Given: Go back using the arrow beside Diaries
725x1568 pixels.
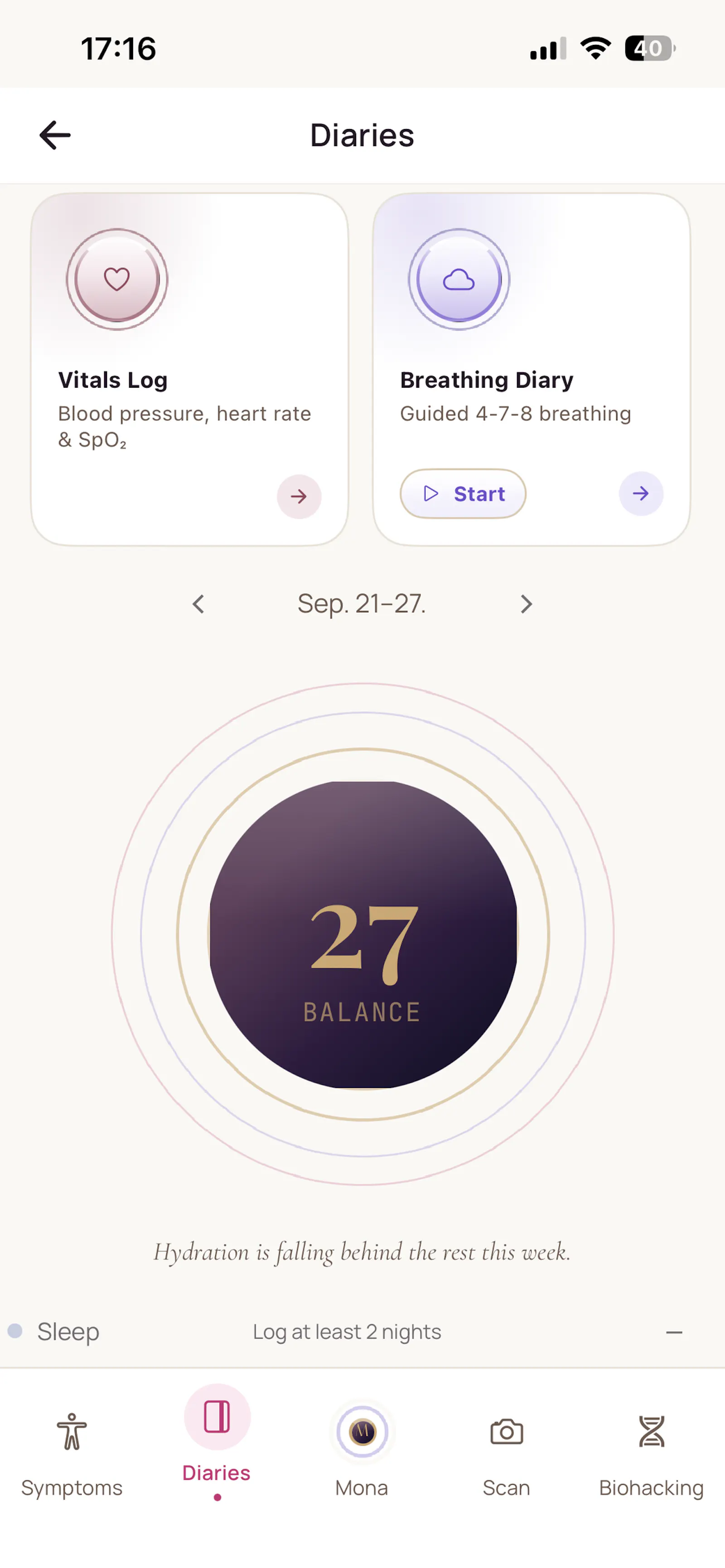Looking at the screenshot, I should click(x=55, y=135).
